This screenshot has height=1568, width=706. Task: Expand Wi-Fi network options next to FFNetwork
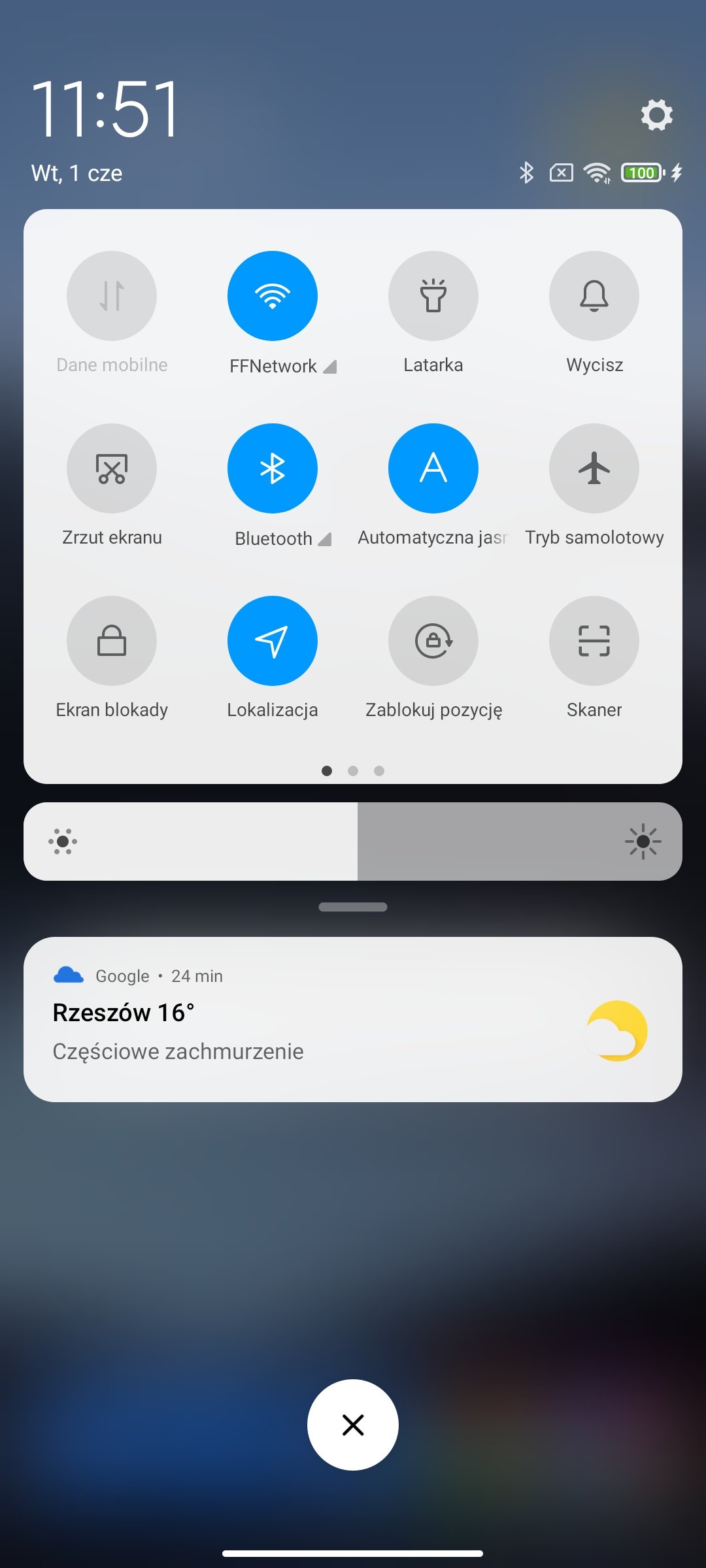(330, 367)
